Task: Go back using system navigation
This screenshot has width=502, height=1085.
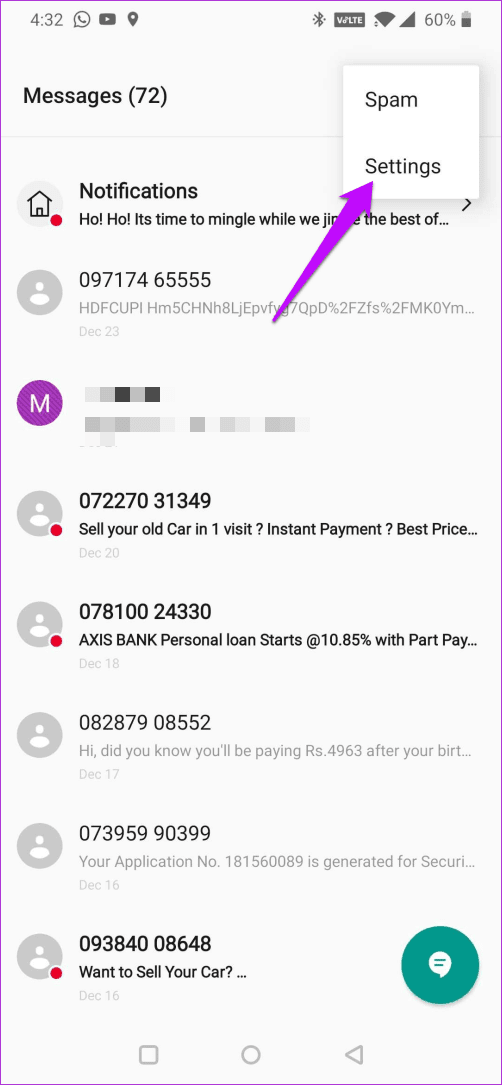Action: point(354,1054)
